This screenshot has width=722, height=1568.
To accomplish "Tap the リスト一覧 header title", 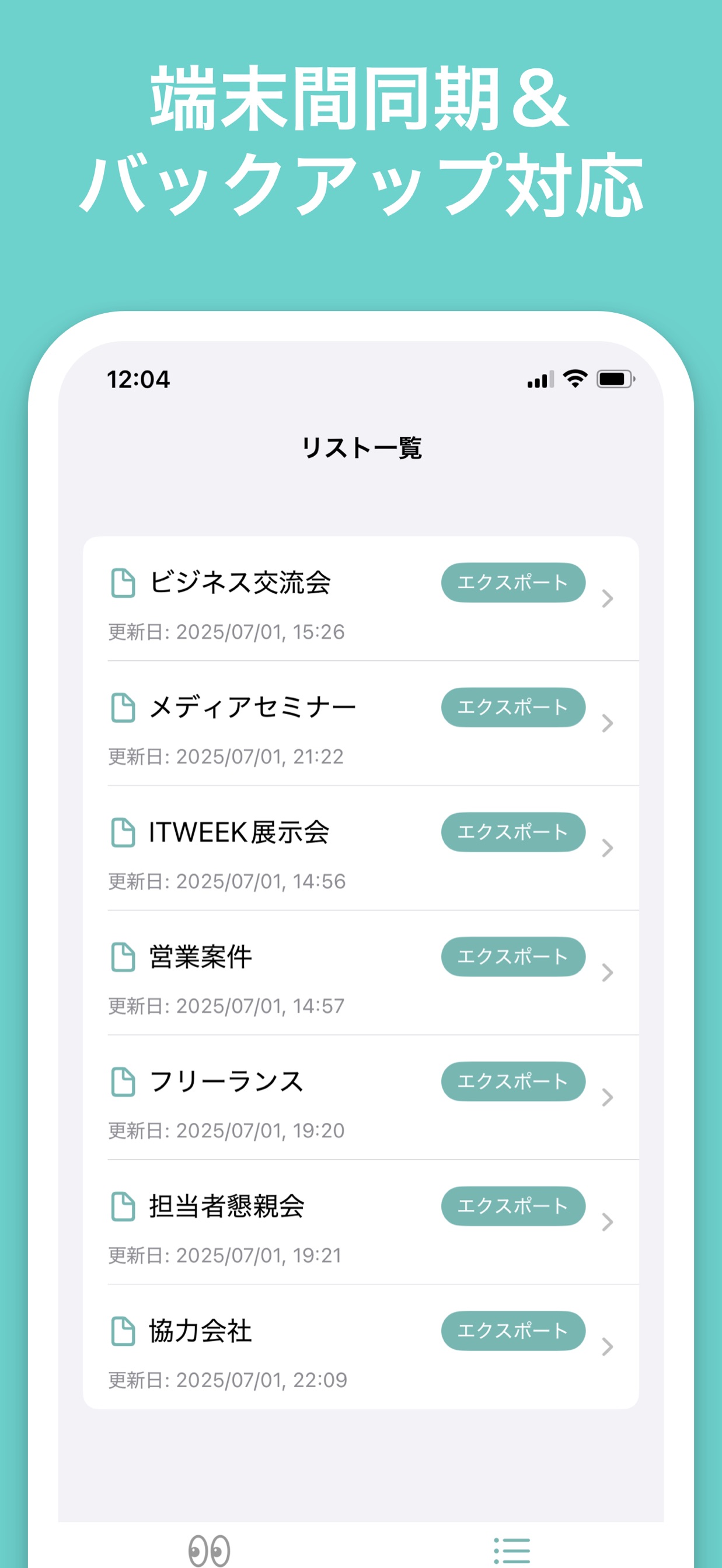I will pyautogui.click(x=361, y=447).
